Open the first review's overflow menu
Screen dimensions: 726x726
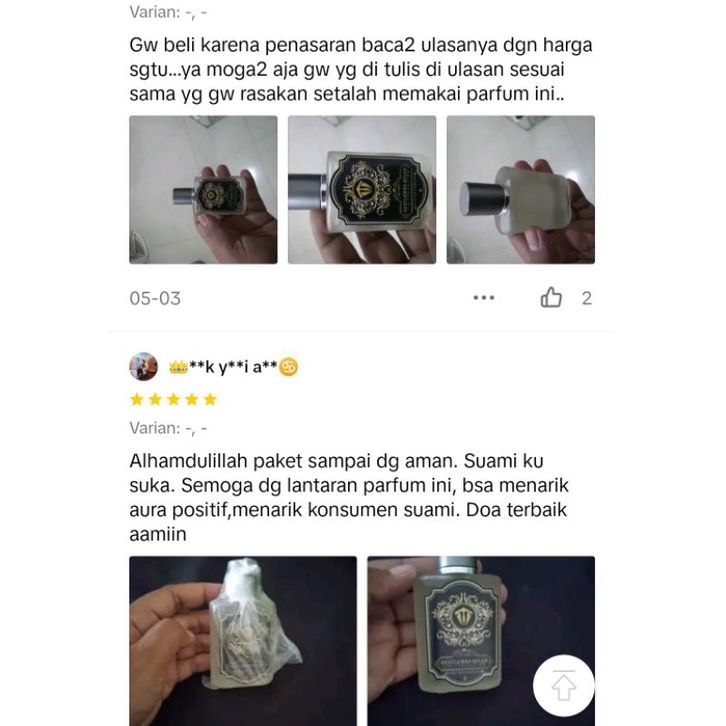[x=484, y=298]
